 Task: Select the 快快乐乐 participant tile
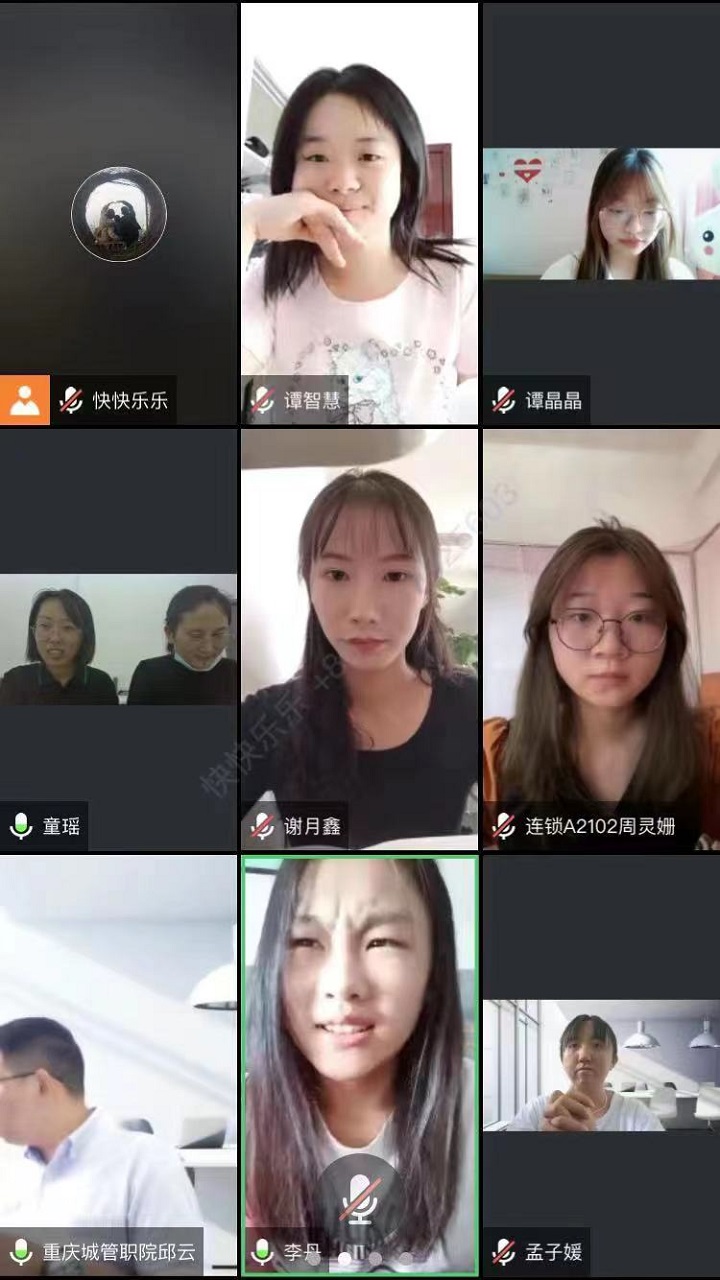pos(118,214)
